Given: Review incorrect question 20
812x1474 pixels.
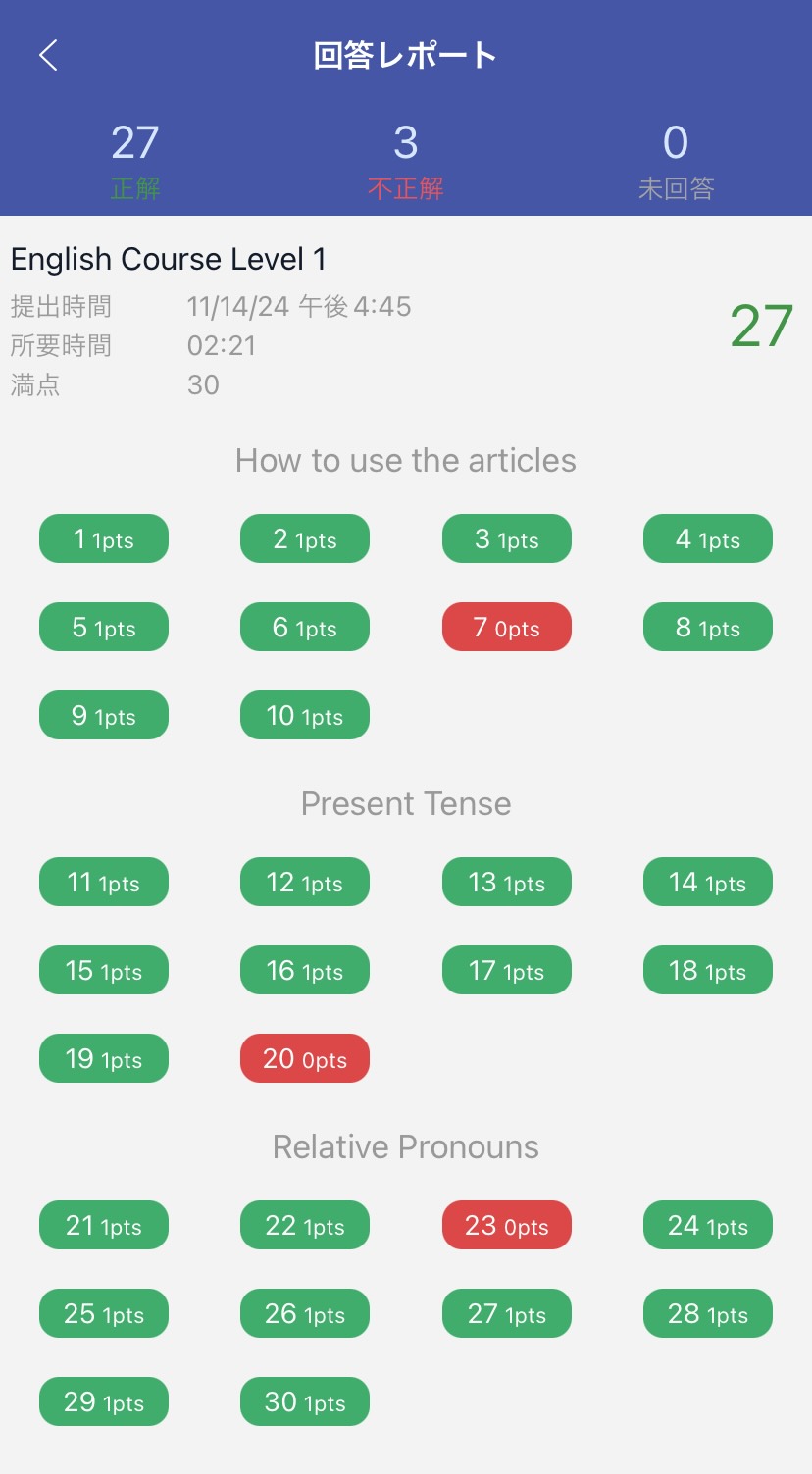Looking at the screenshot, I should pyautogui.click(x=305, y=1058).
